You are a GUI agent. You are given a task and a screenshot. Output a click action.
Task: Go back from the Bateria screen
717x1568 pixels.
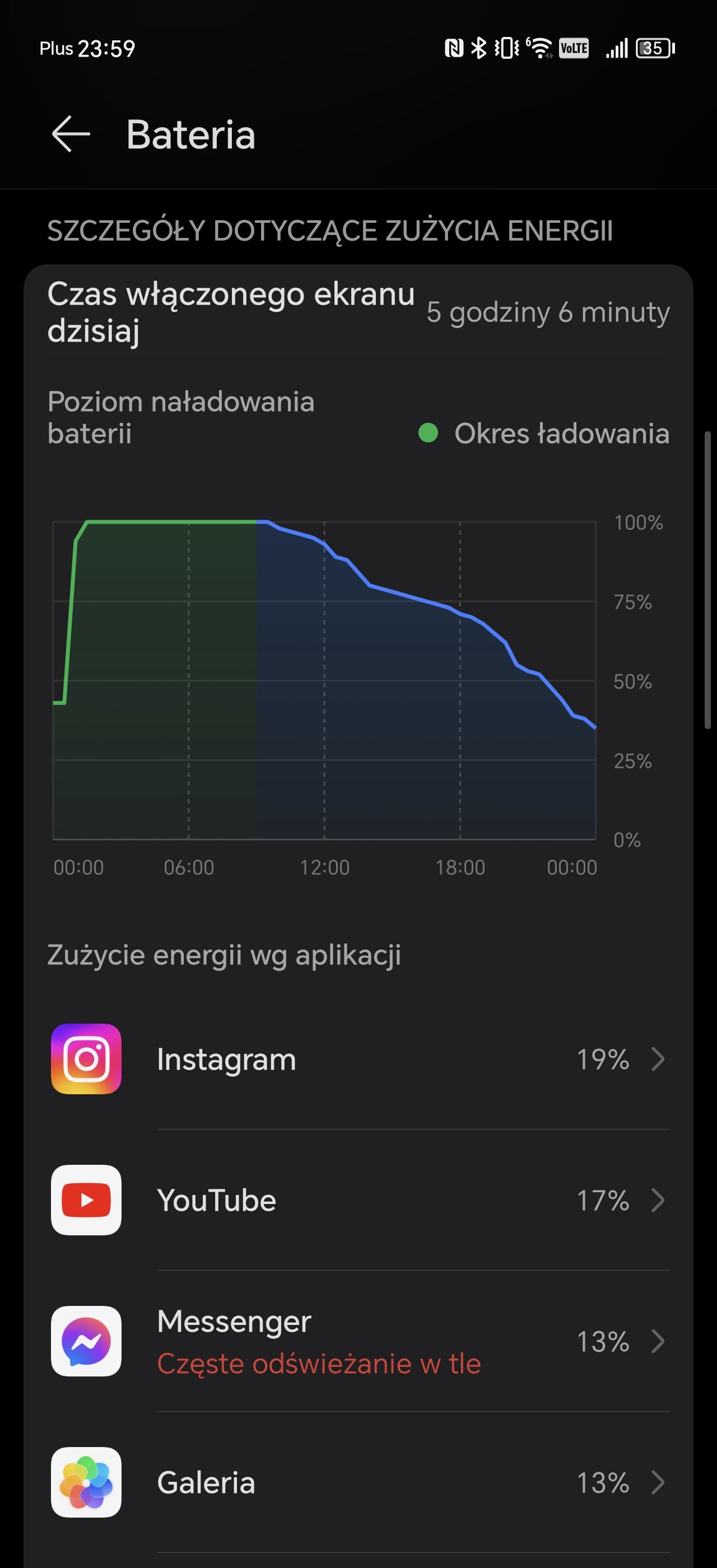[71, 134]
